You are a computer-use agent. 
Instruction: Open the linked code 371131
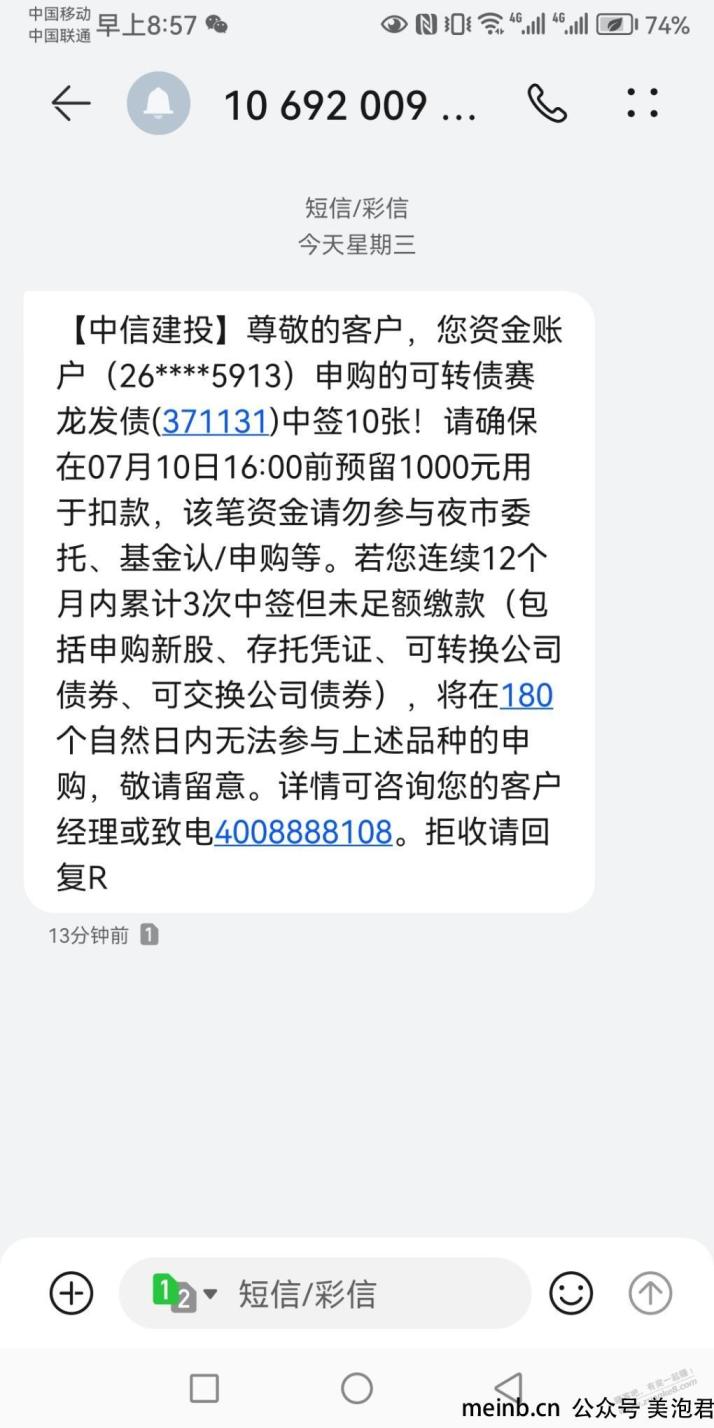[216, 421]
